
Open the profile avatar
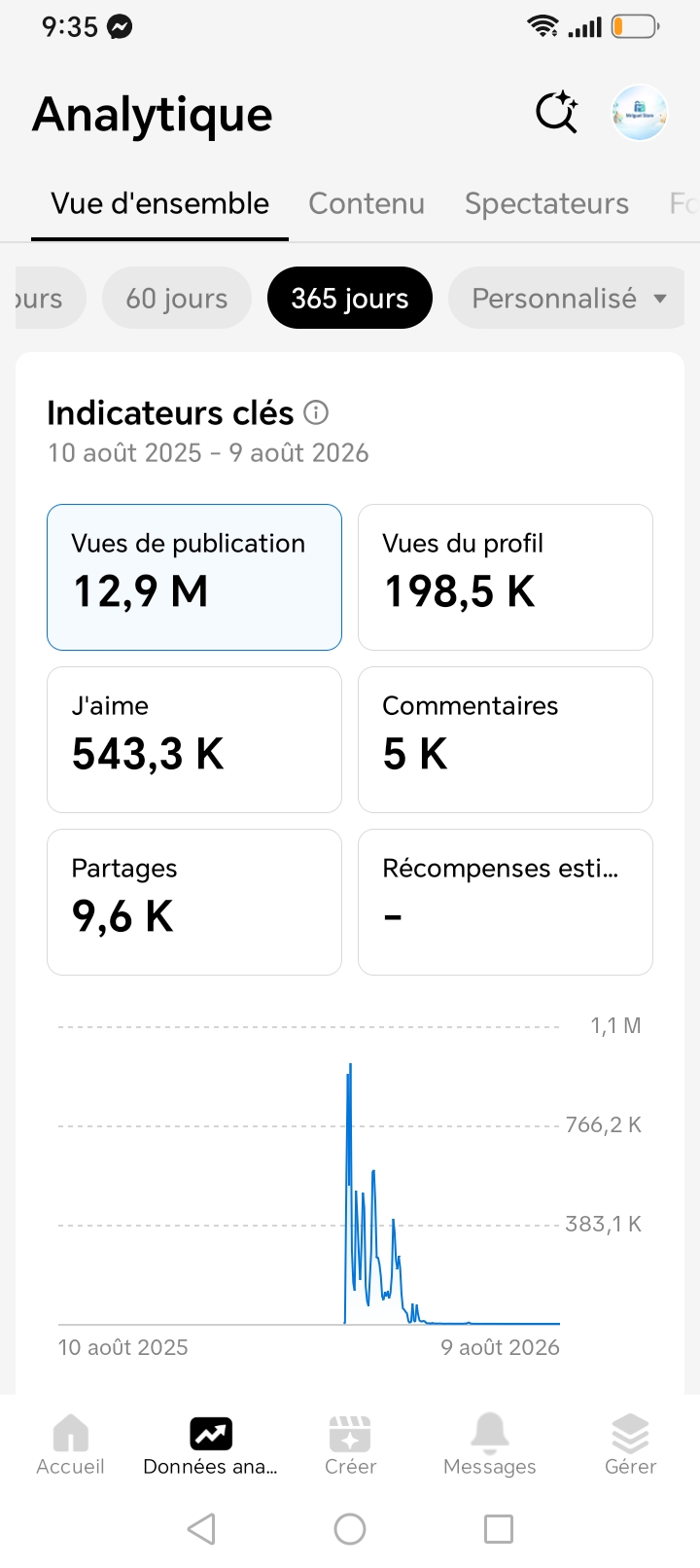[x=639, y=113]
